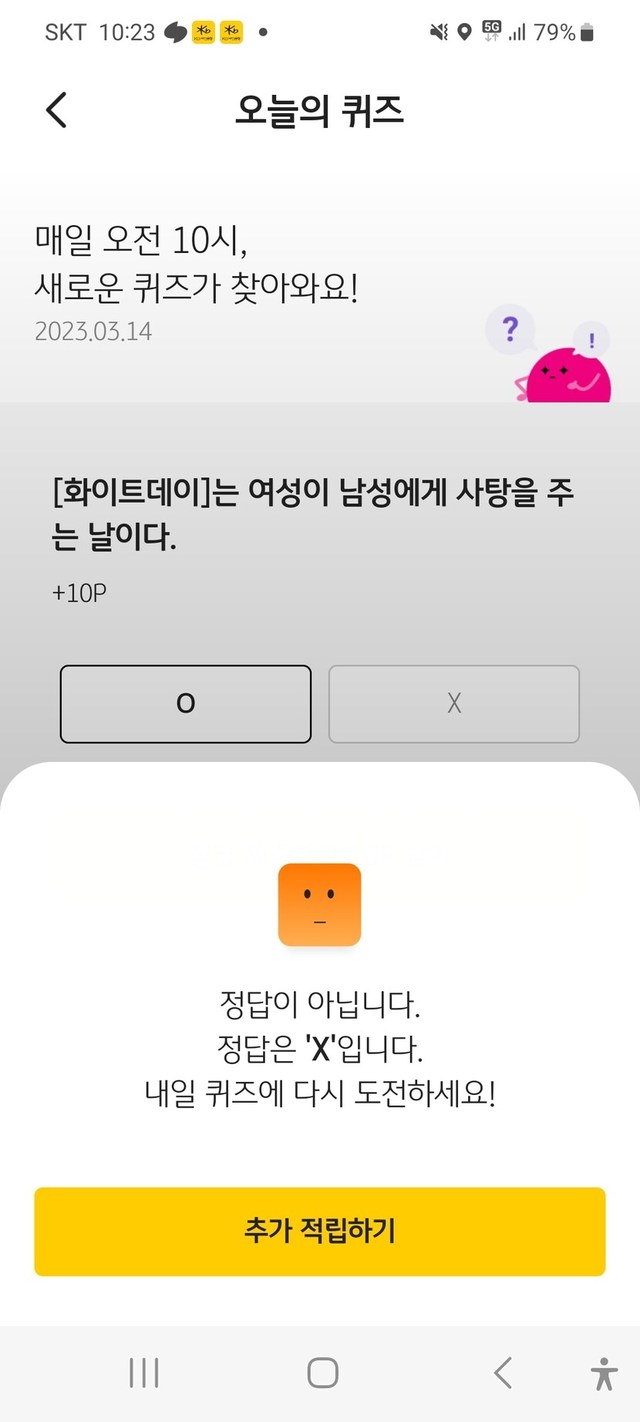The width and height of the screenshot is (640, 1422).
Task: Go back using the top-left arrow
Action: (x=57, y=110)
